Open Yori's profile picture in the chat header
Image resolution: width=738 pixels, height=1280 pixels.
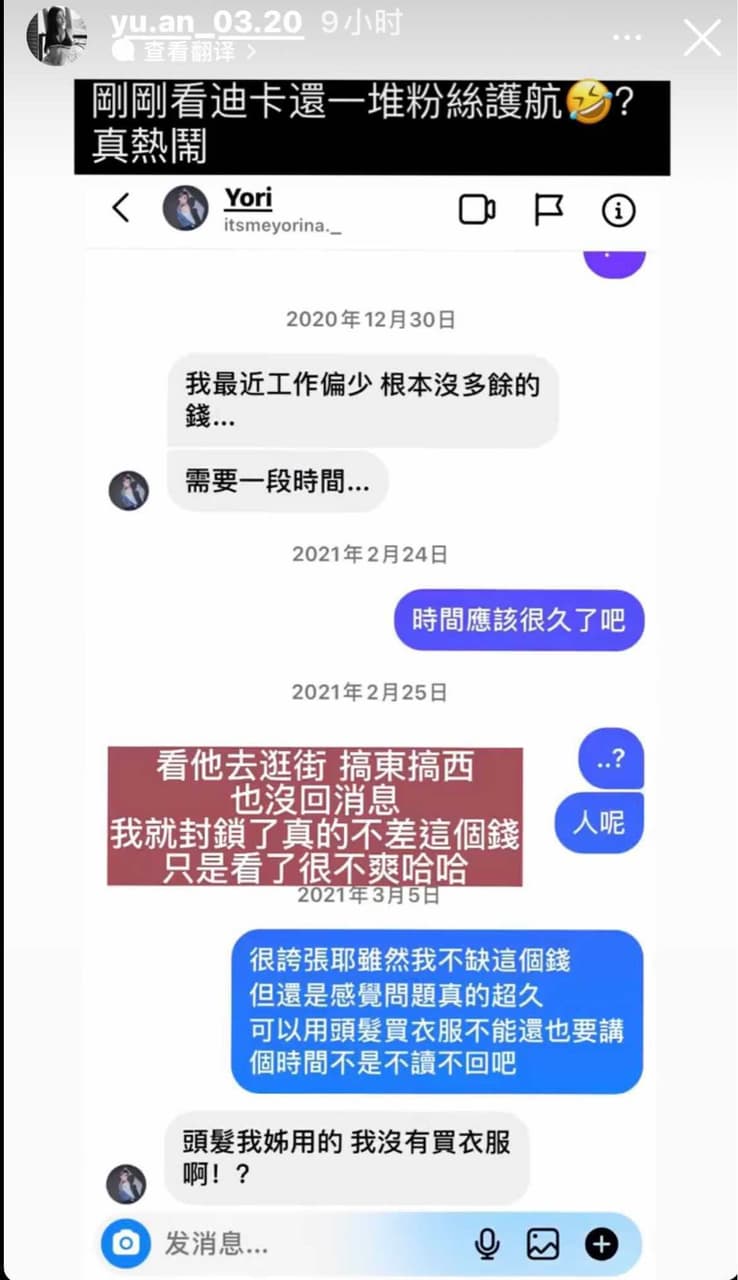coord(185,210)
